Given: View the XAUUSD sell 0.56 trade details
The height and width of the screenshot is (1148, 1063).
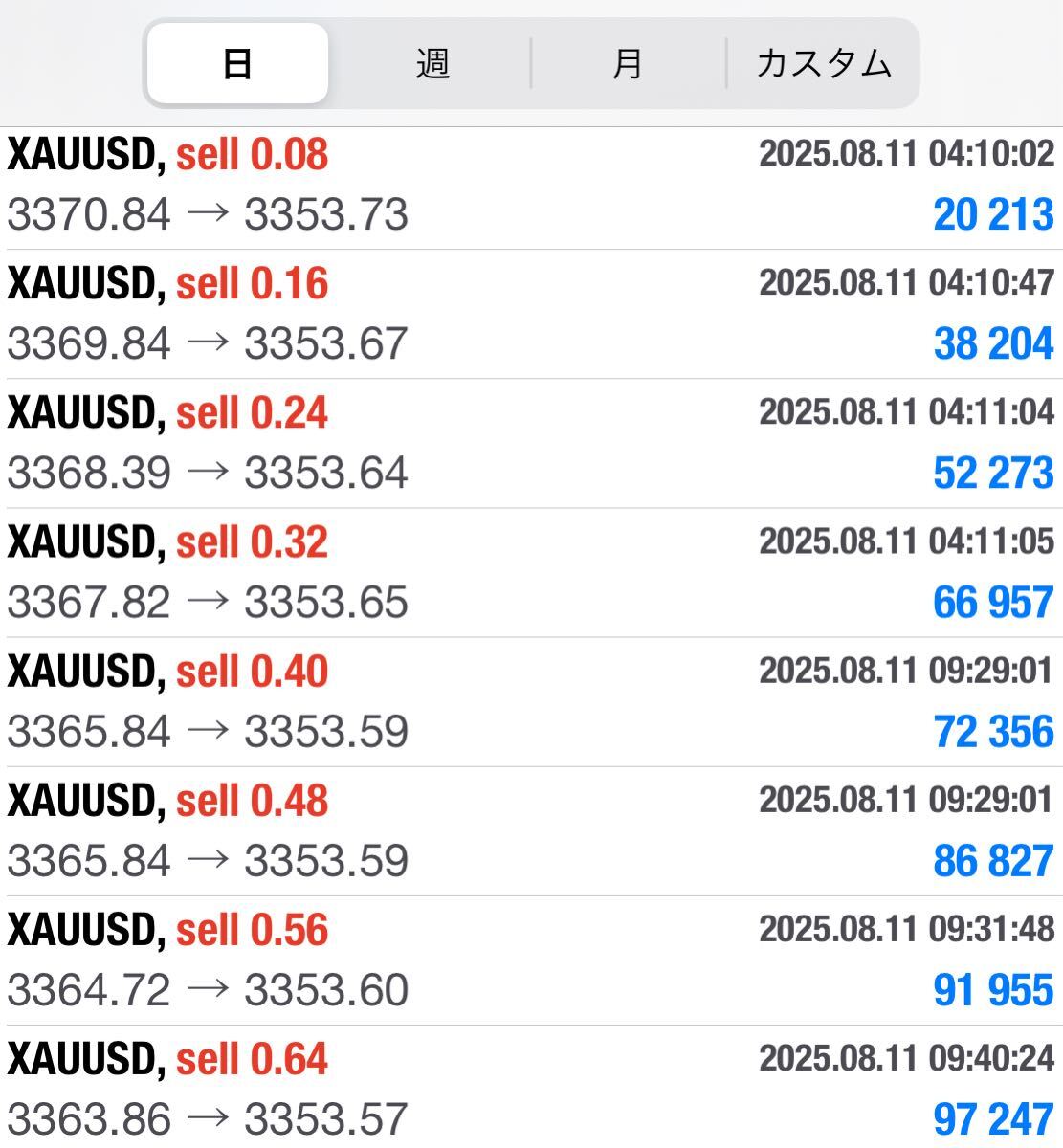Looking at the screenshot, I should (531, 960).
